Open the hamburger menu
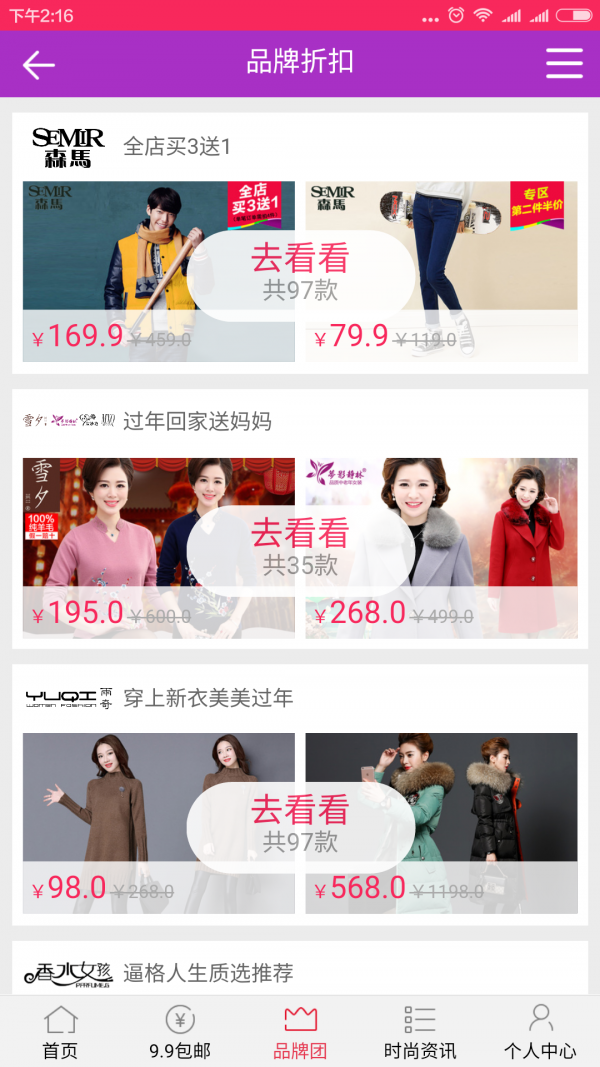 (564, 64)
